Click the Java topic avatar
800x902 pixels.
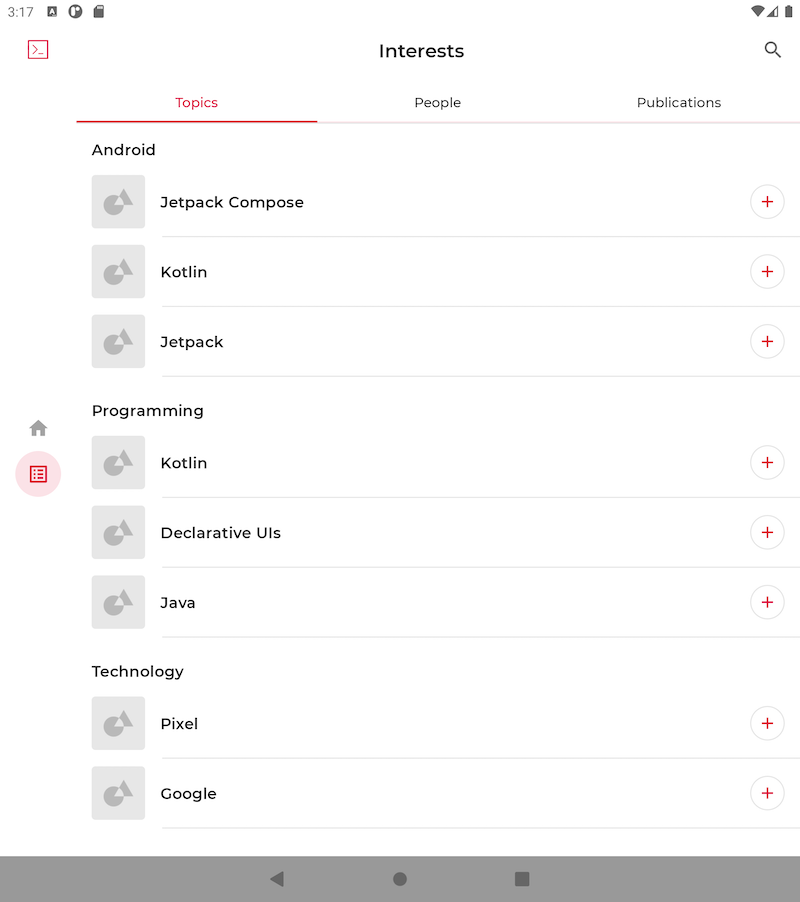tap(118, 602)
